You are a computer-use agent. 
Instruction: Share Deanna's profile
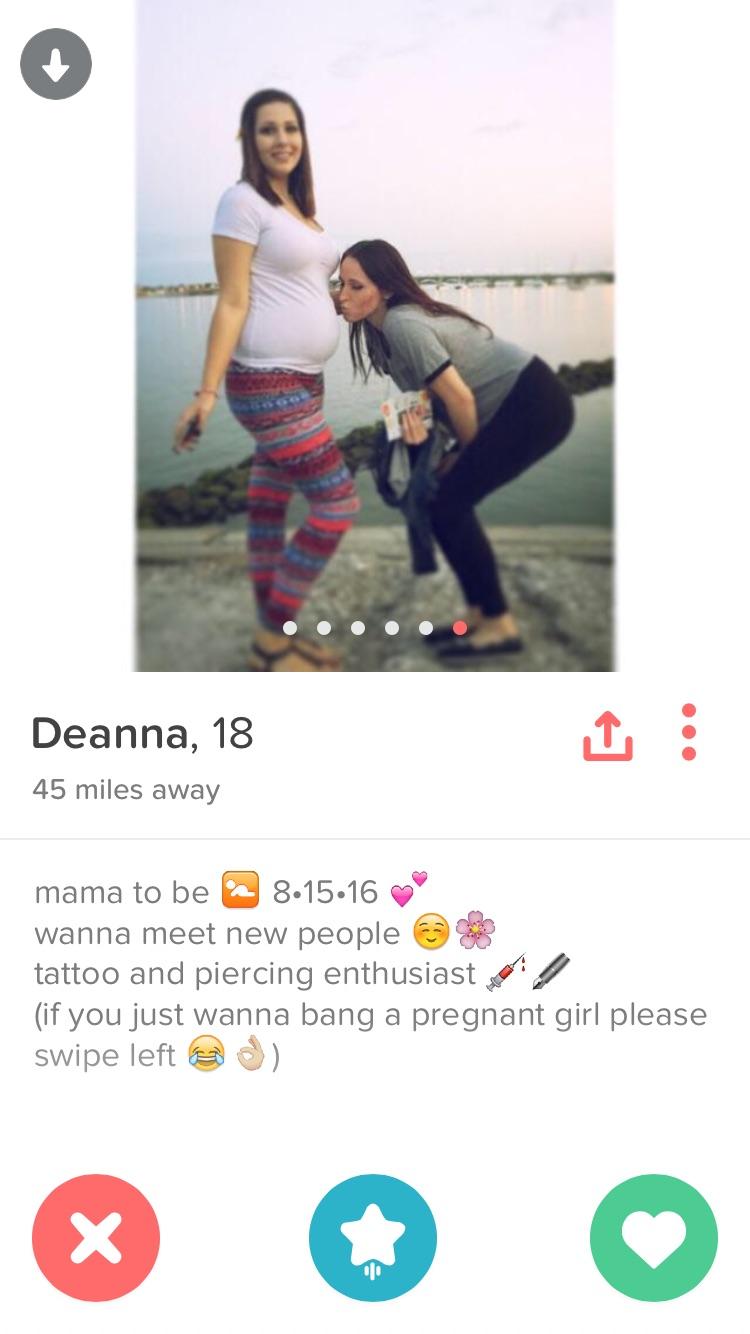pyautogui.click(x=608, y=734)
